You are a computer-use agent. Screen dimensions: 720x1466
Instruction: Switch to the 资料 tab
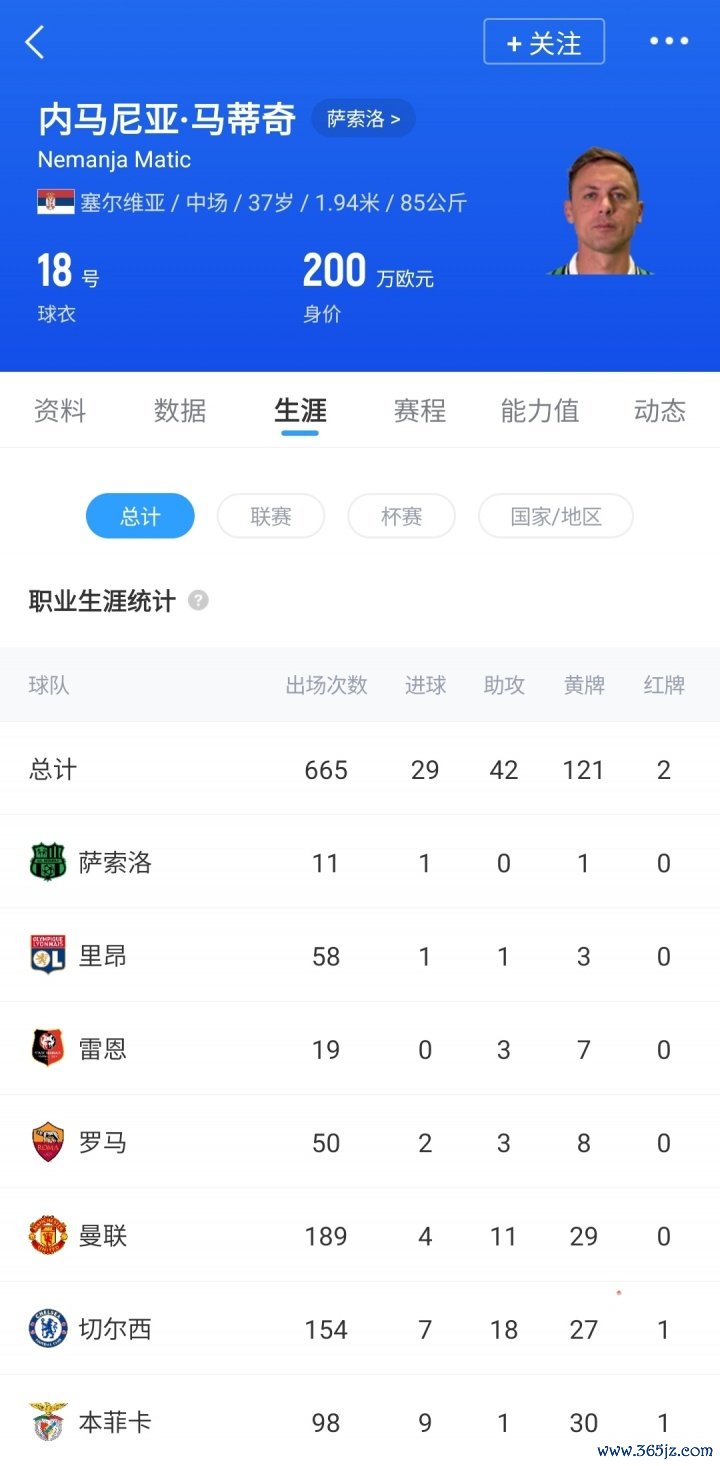click(60, 411)
